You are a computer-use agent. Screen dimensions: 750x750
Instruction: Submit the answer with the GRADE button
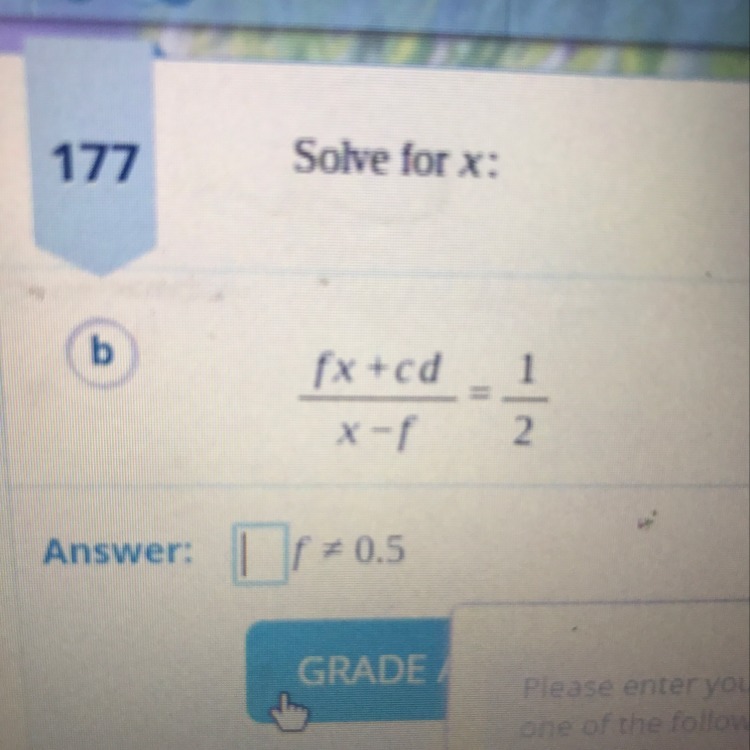click(x=355, y=668)
